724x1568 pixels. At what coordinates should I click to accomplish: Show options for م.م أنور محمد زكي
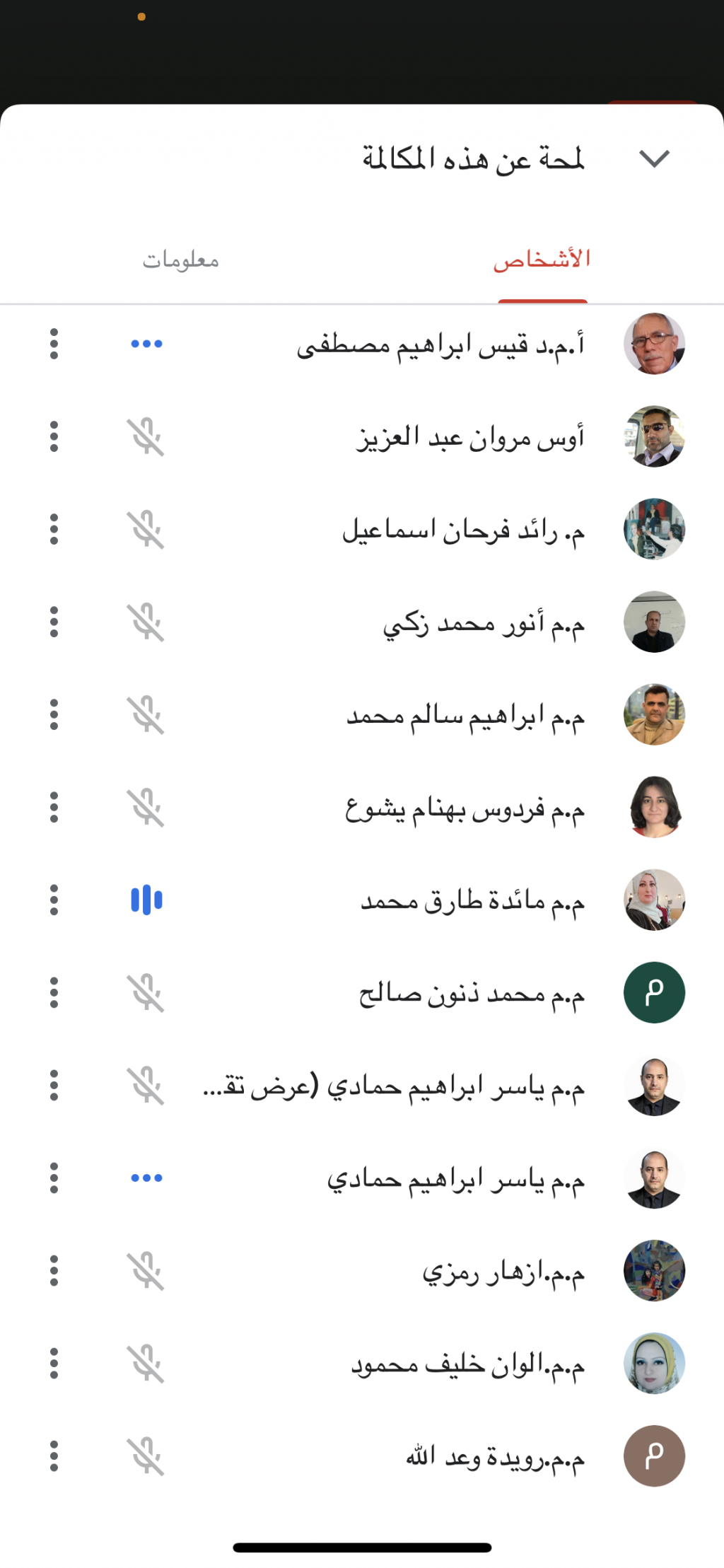(x=54, y=622)
